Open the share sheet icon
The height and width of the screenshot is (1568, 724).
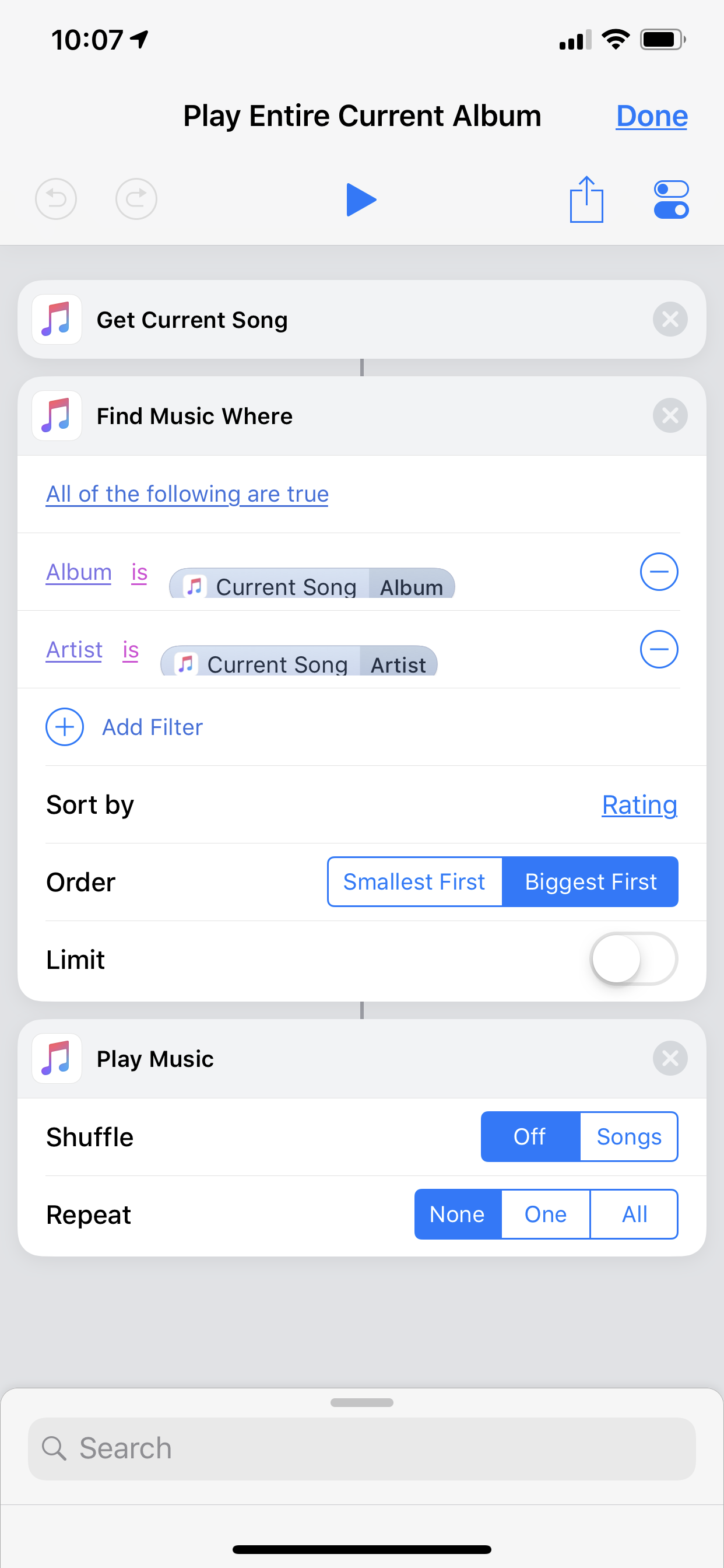(586, 199)
